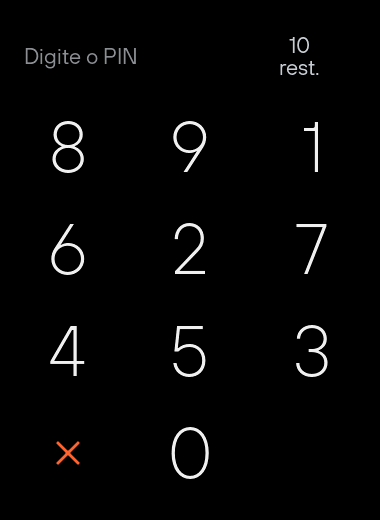Select digit 3 on the keypad
This screenshot has height=520, width=380.
point(312,351)
